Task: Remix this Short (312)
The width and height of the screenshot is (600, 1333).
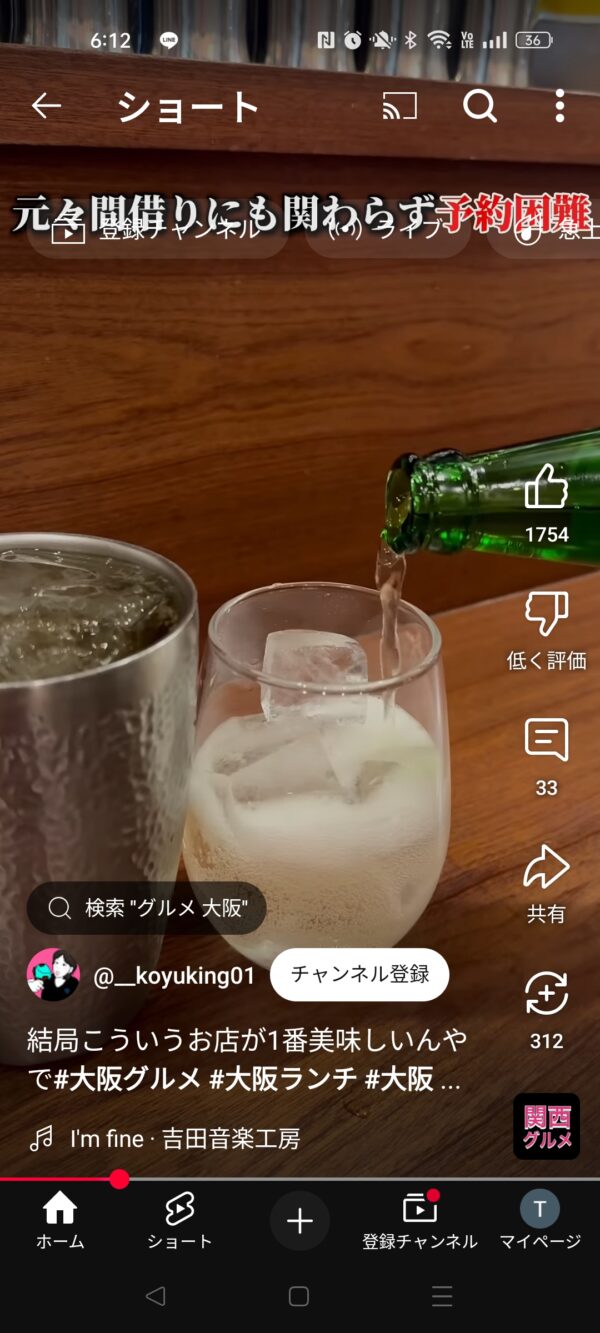Action: pyautogui.click(x=546, y=995)
